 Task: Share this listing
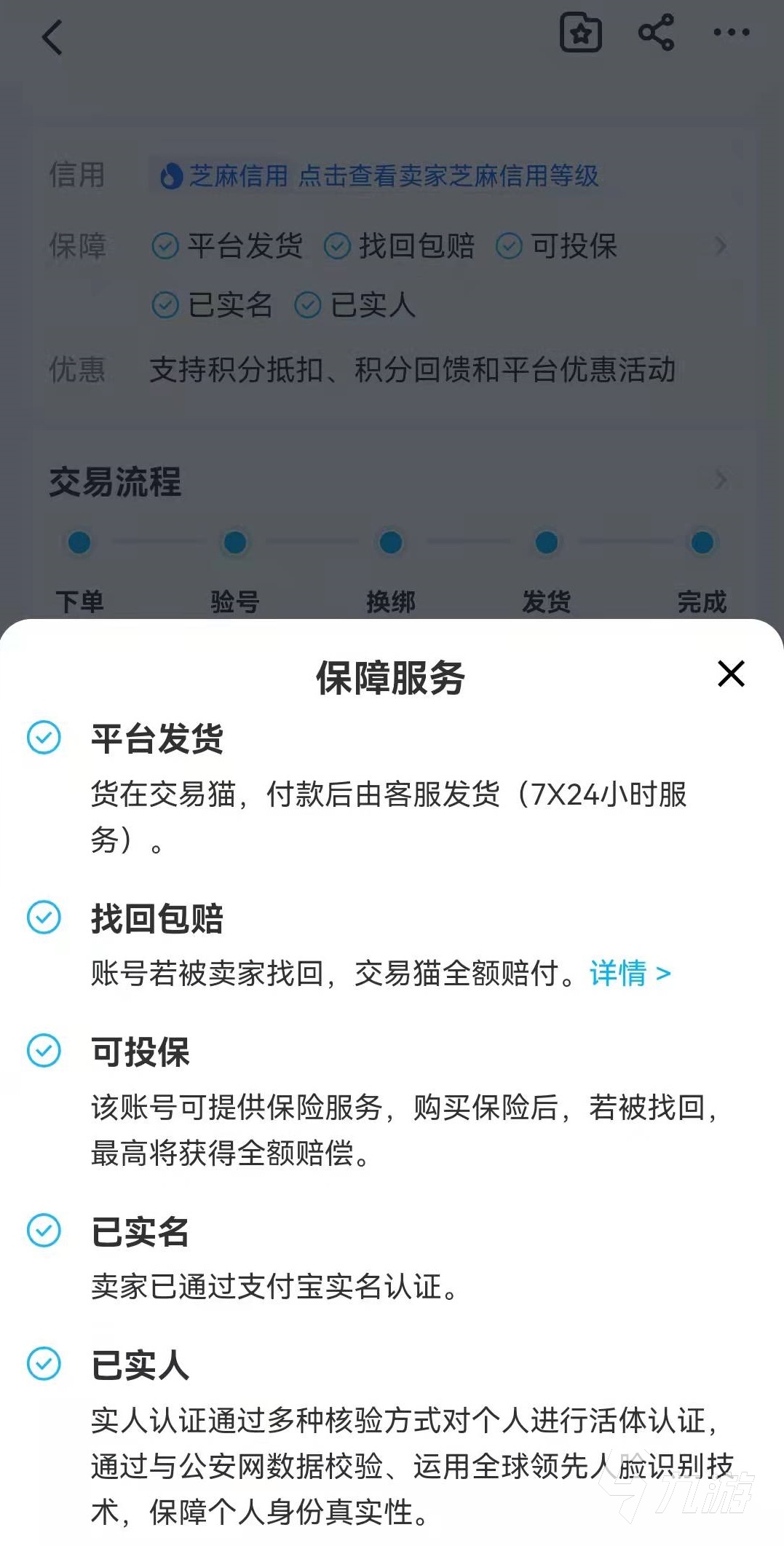pos(656,33)
